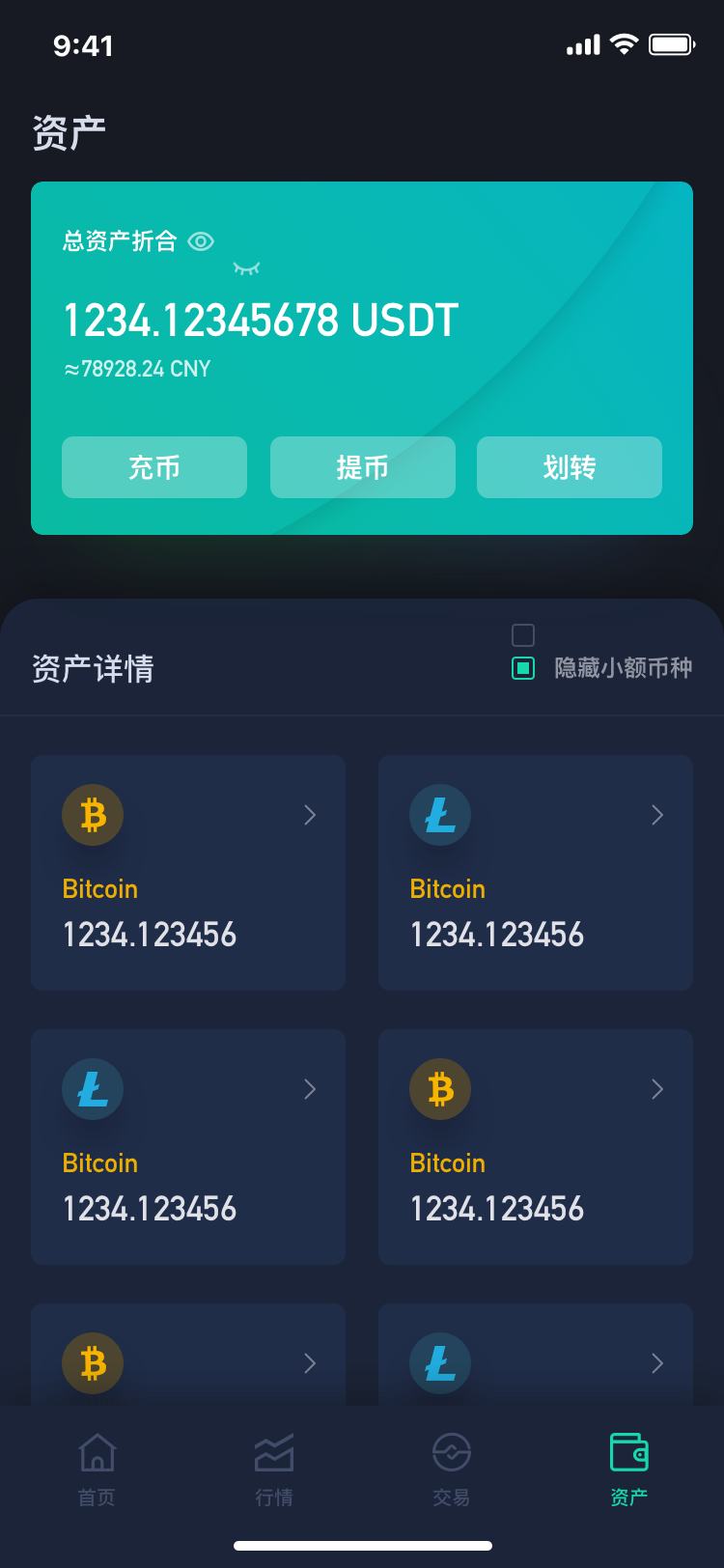
Task: Open the 充币 deposit button
Action: pyautogui.click(x=154, y=467)
